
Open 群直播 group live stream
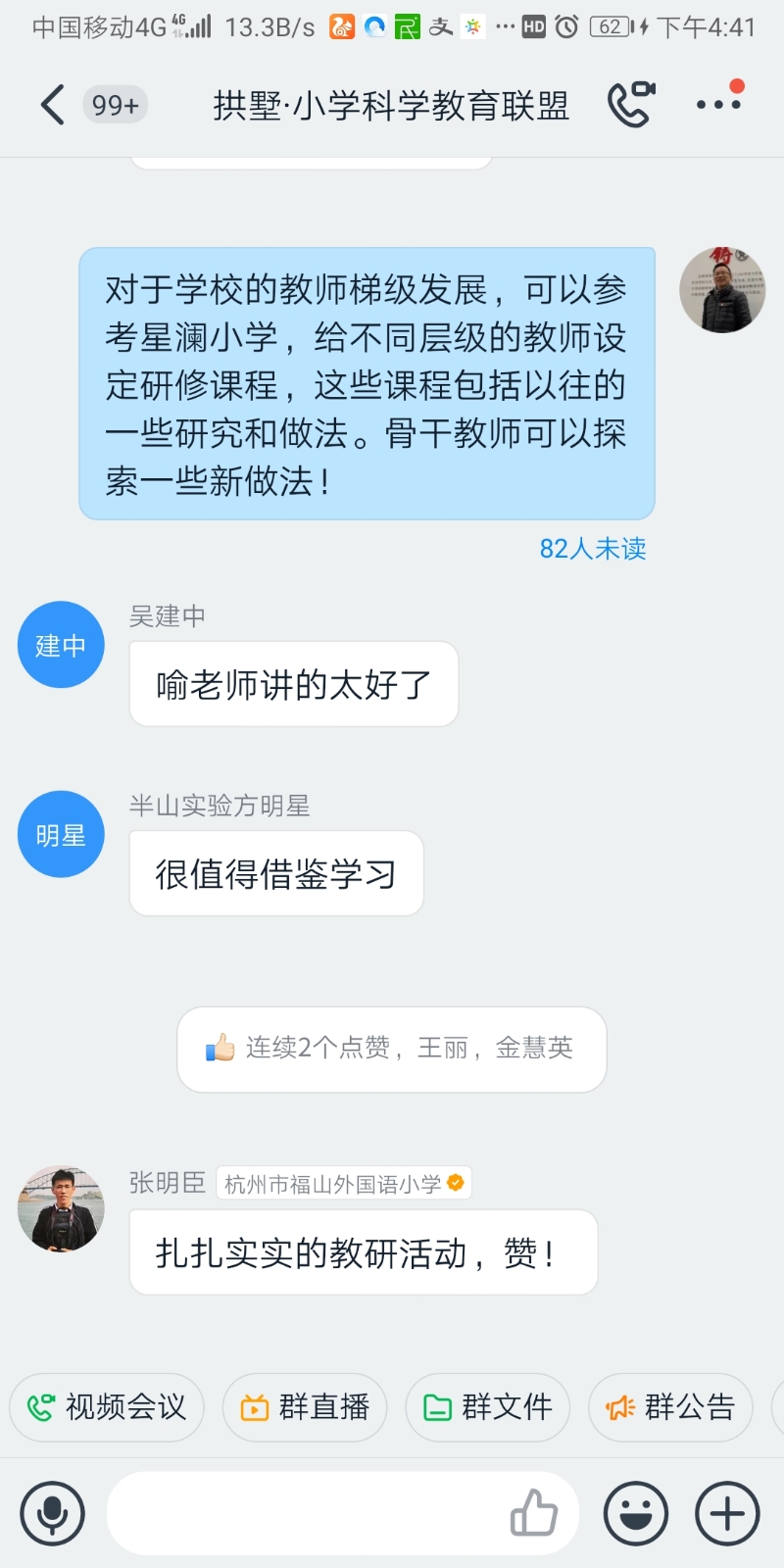(305, 1407)
